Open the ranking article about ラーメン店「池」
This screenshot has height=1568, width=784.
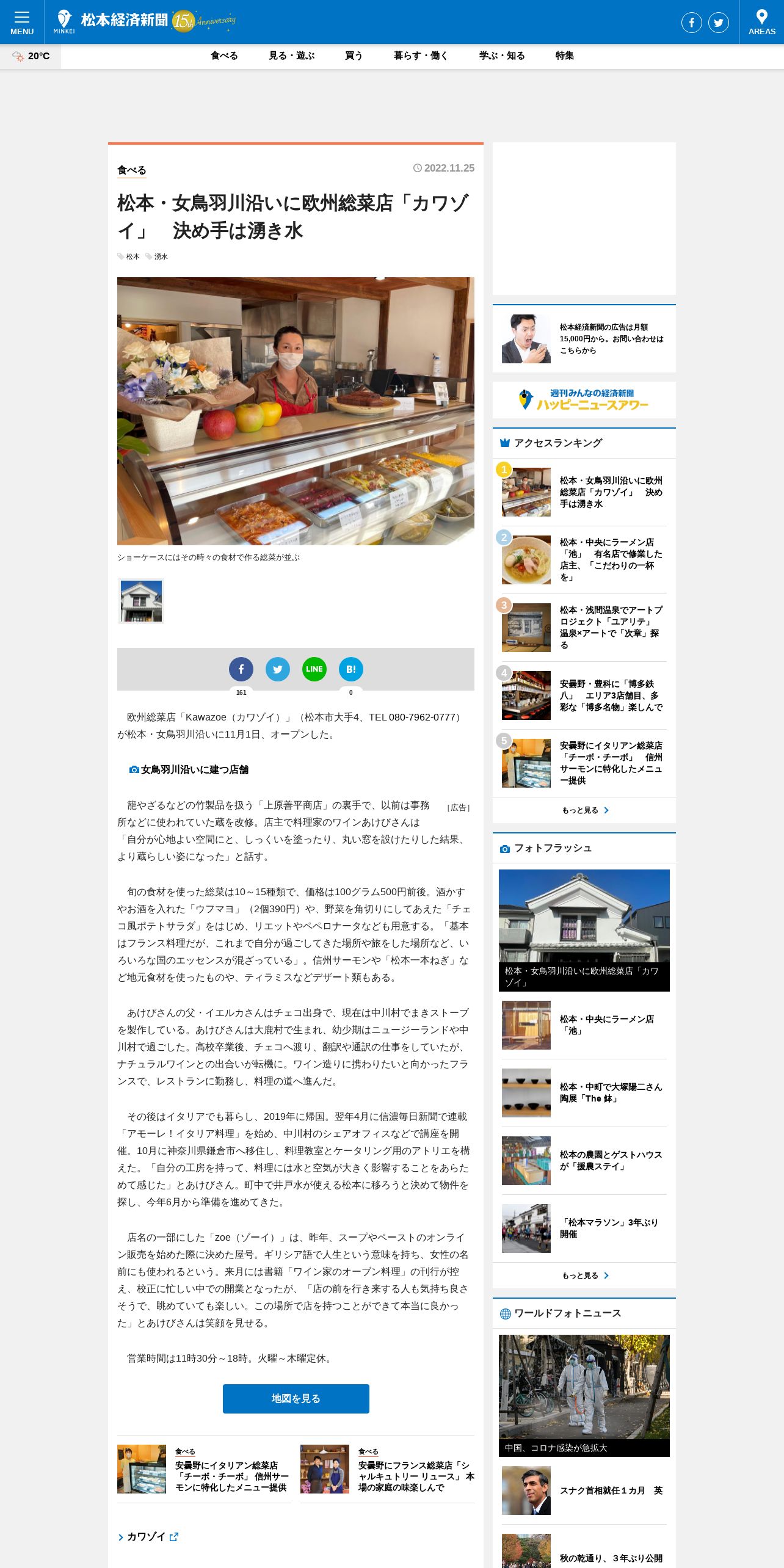point(584,560)
